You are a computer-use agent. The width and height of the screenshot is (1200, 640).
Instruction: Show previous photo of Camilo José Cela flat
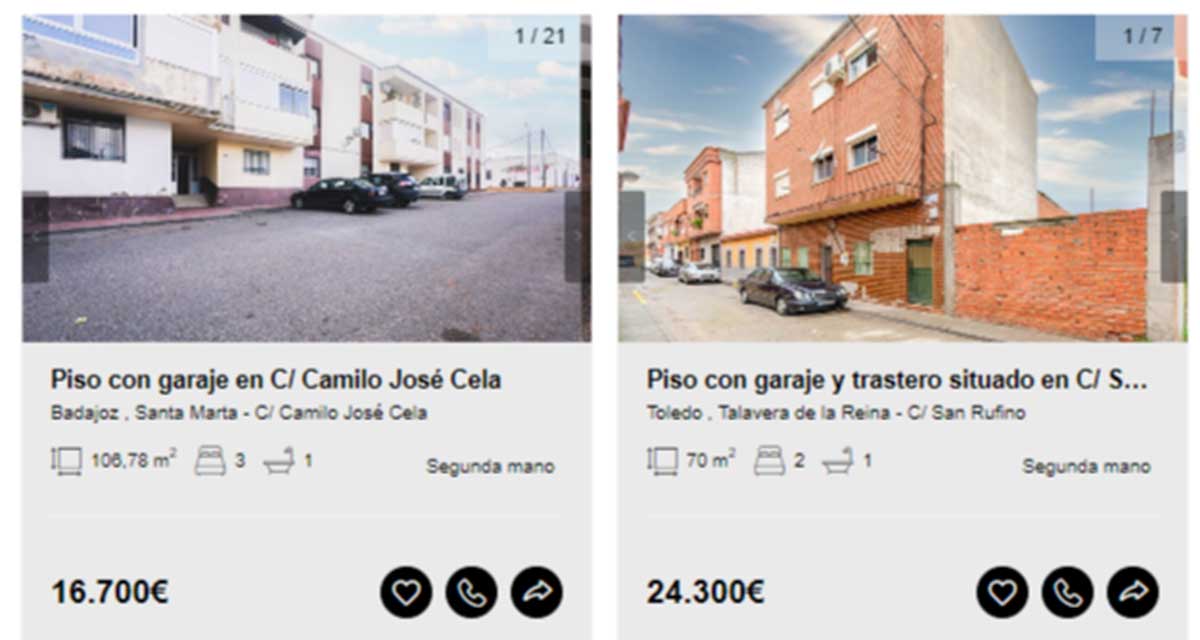point(35,236)
